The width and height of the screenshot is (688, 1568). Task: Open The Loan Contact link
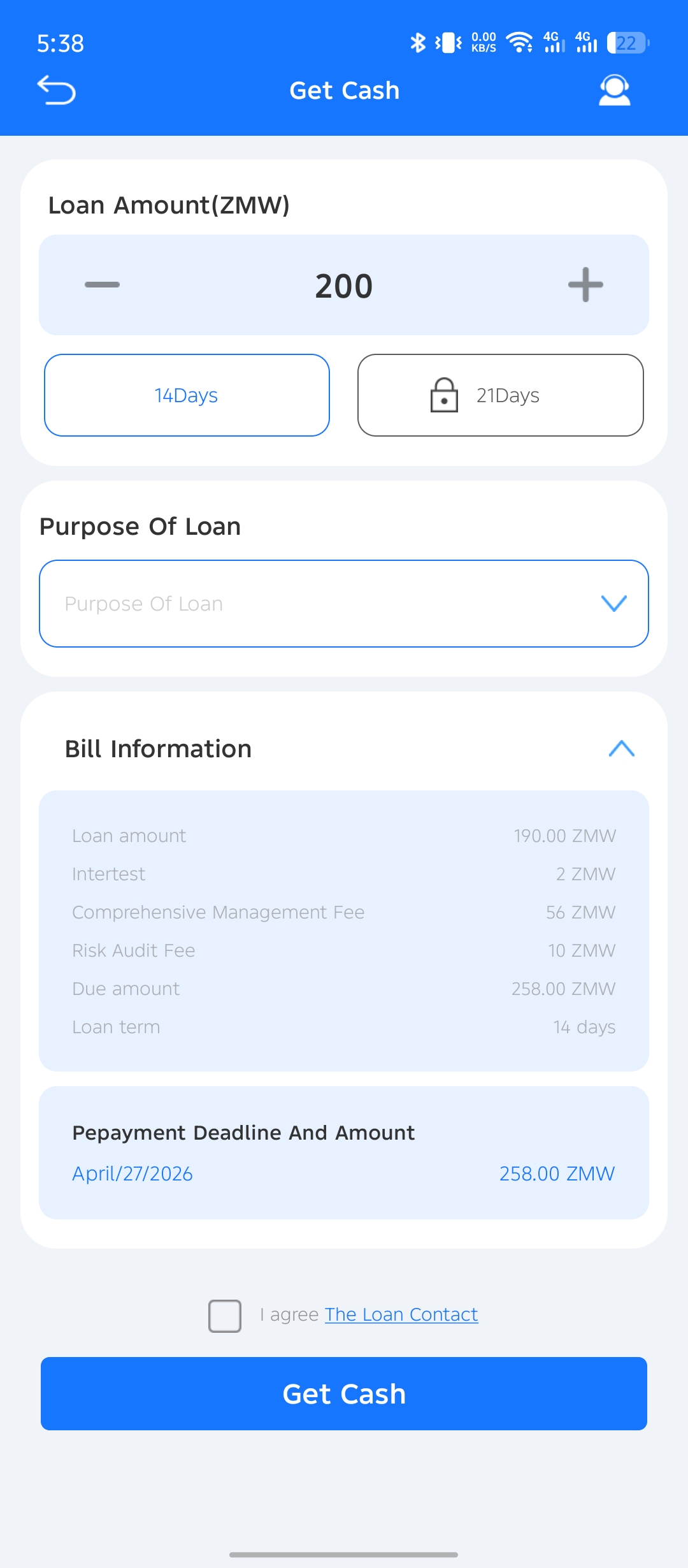point(401,1314)
